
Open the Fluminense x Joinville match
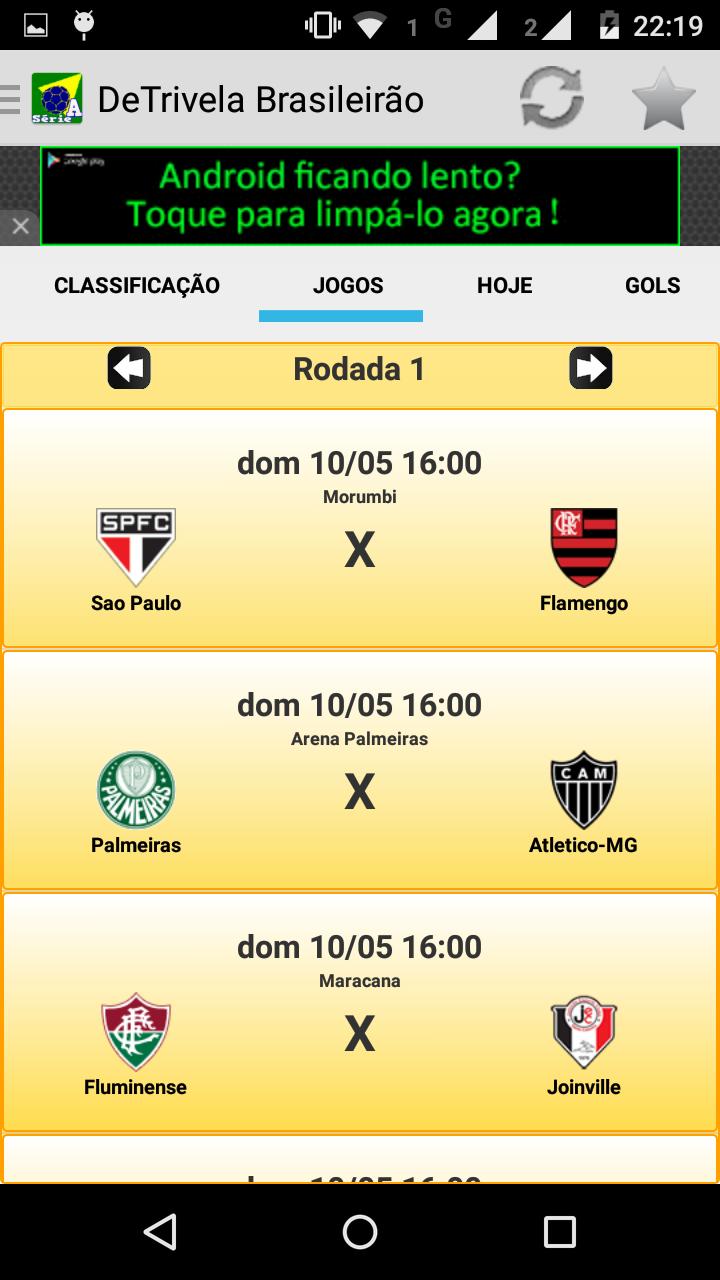tap(360, 1012)
